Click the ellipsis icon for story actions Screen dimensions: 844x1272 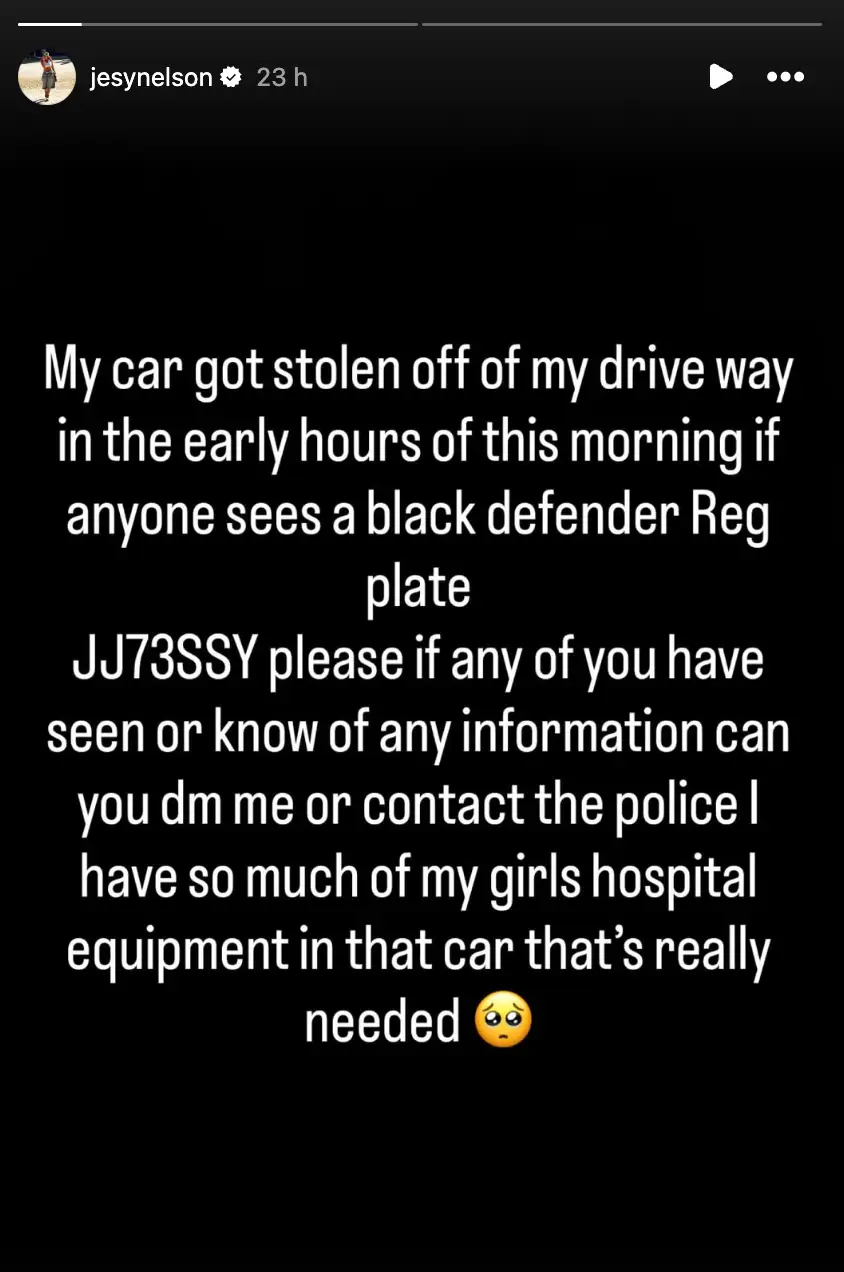(x=785, y=77)
